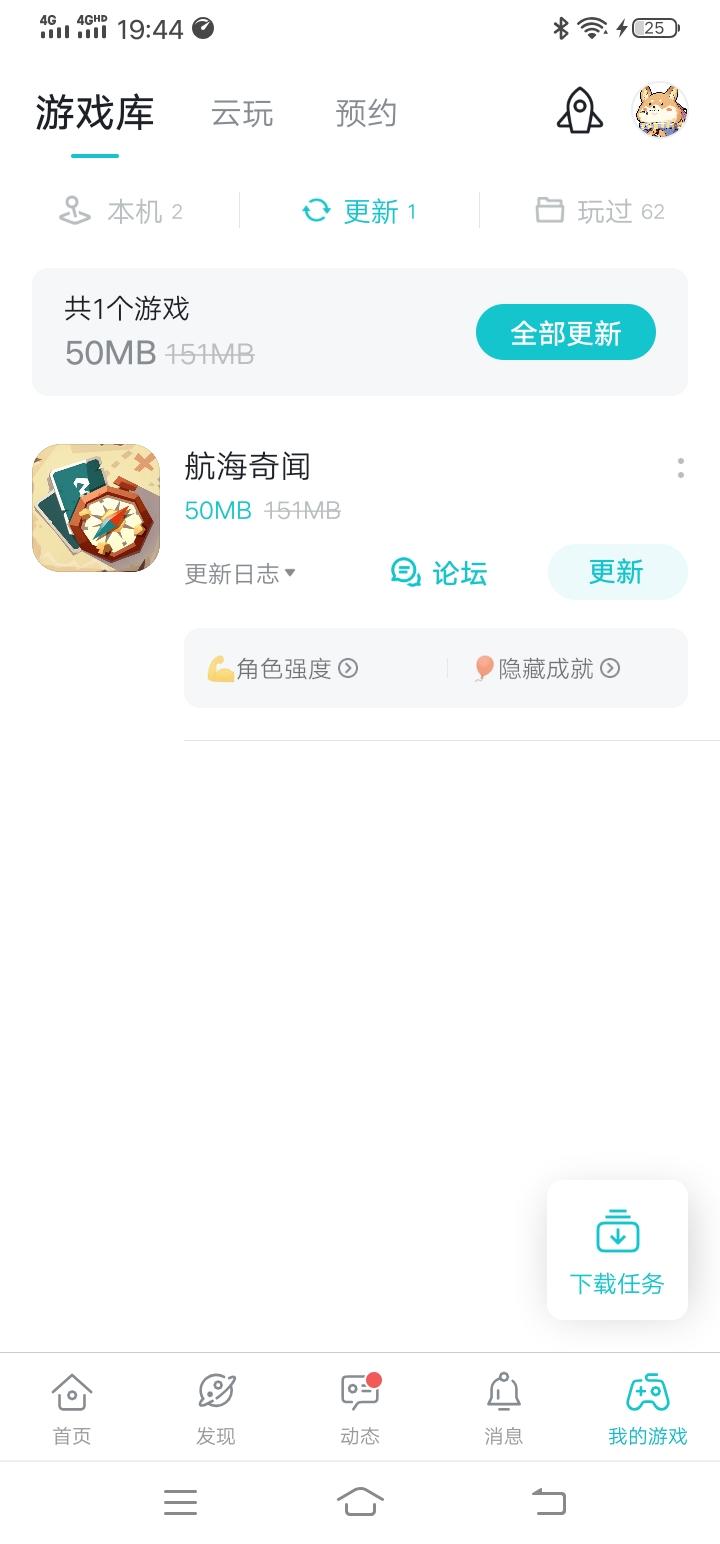Image resolution: width=720 pixels, height=1544 pixels.
Task: Tap the system back button
Action: tap(548, 1501)
